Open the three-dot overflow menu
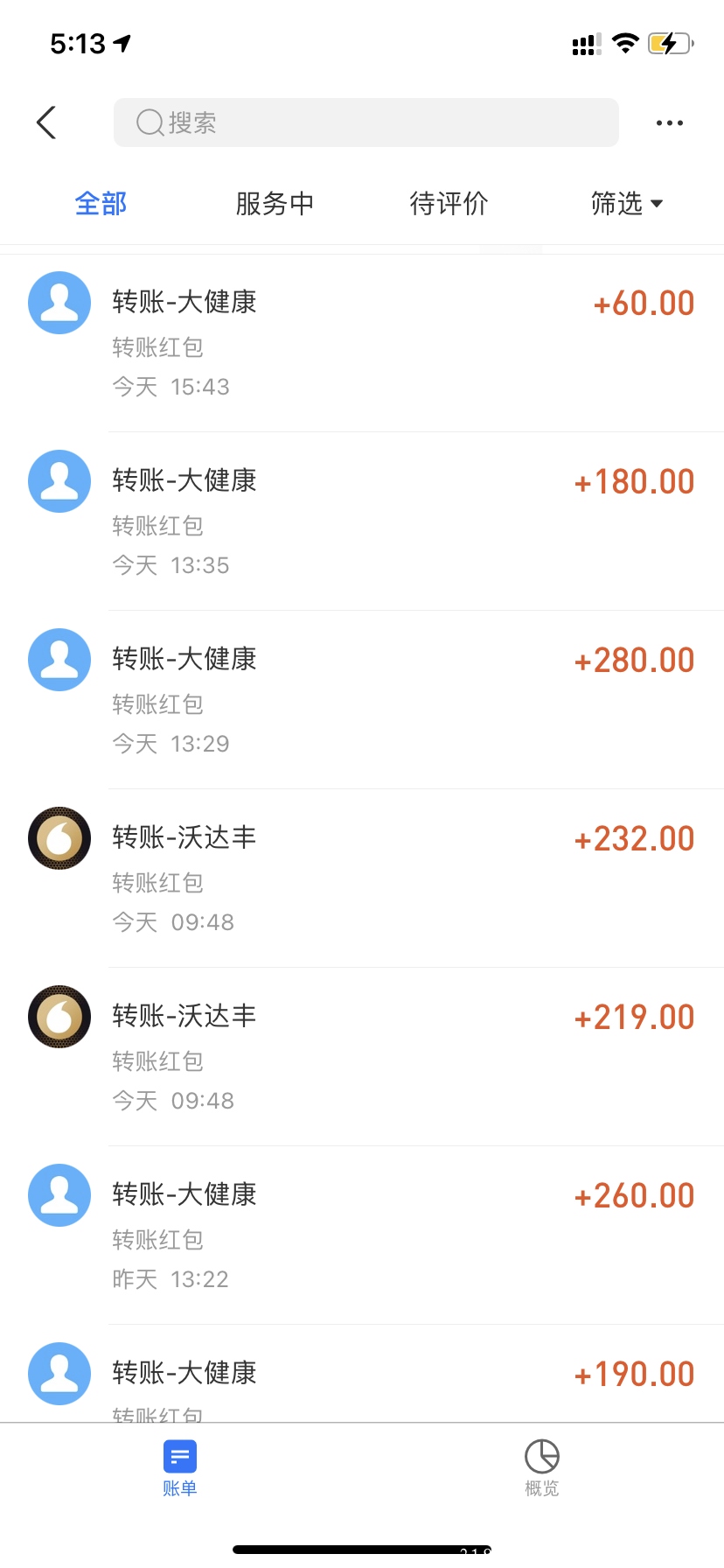This screenshot has width=724, height=1568. [670, 122]
